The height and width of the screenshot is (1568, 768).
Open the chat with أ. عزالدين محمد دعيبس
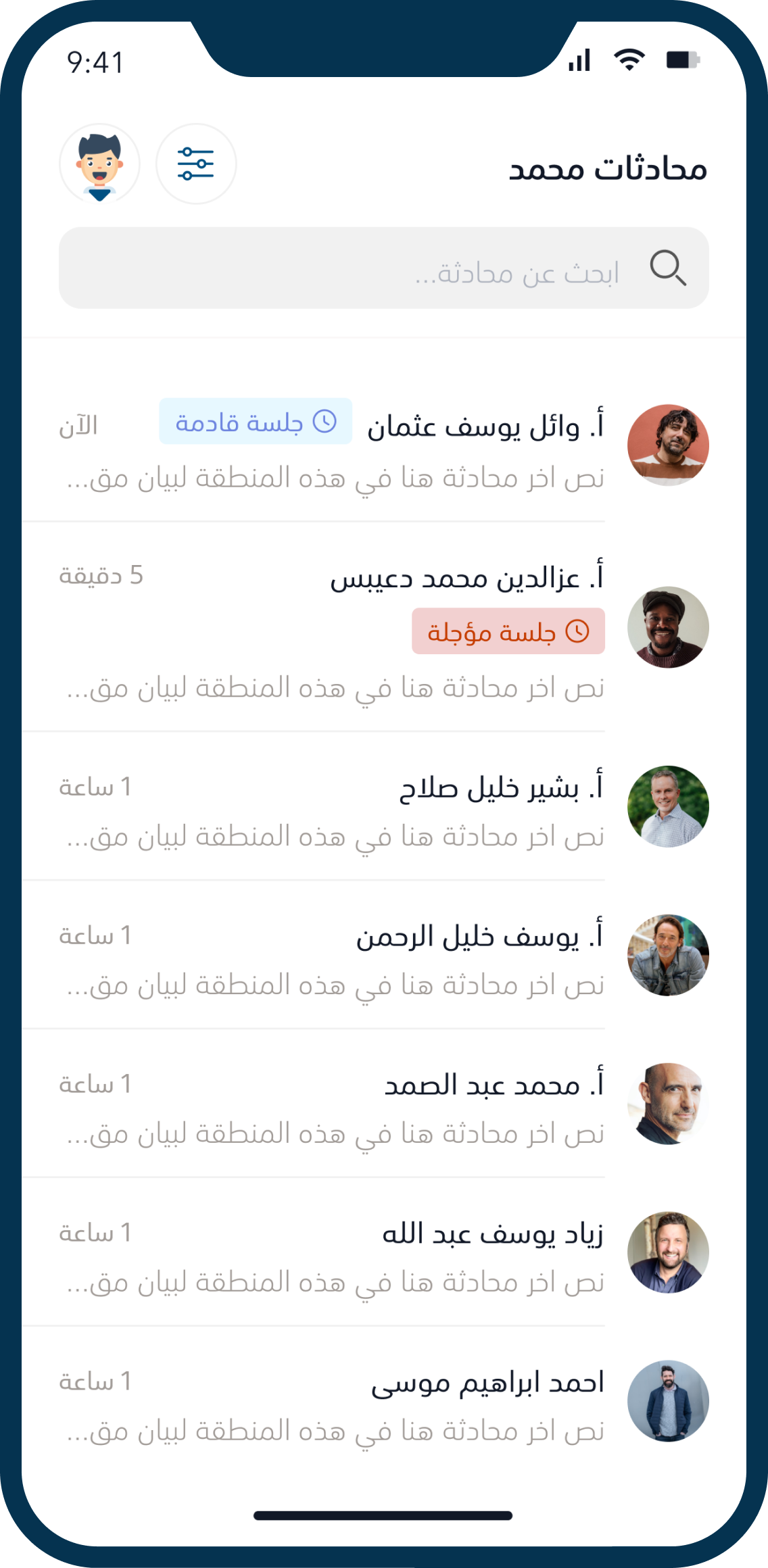tap(384, 627)
